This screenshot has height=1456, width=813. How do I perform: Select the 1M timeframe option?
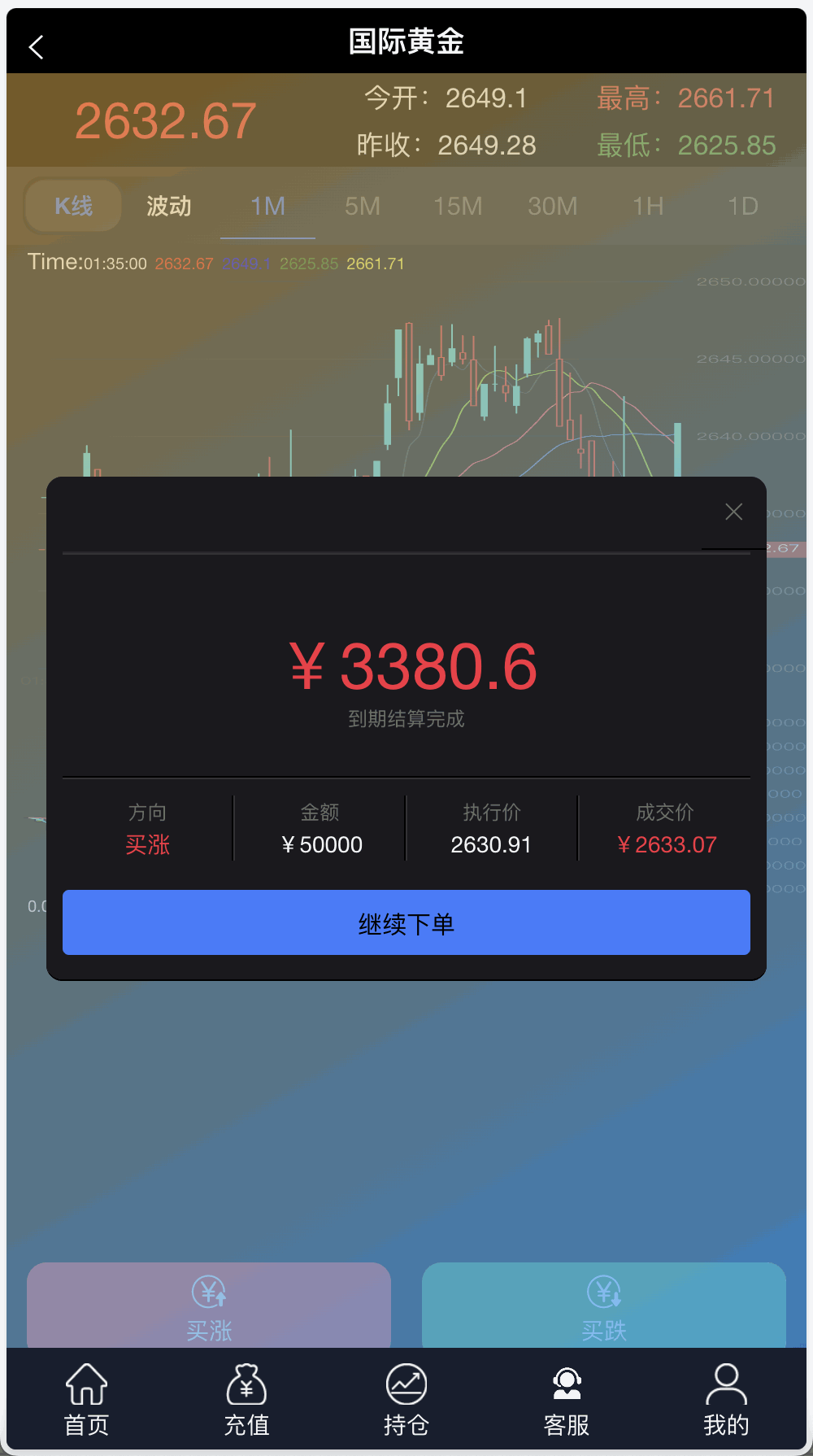267,206
